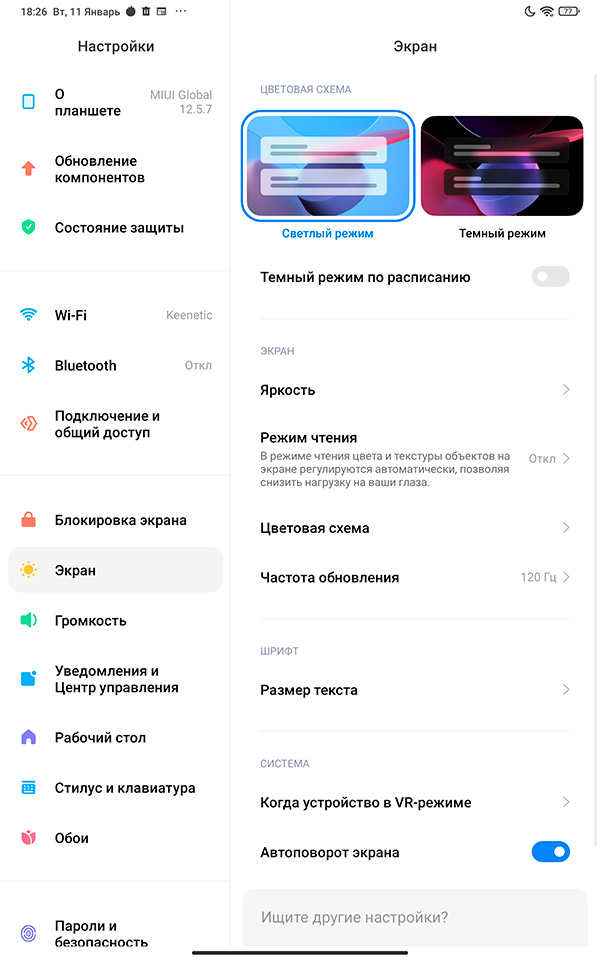Select the Светлый режим theme

pyautogui.click(x=328, y=166)
